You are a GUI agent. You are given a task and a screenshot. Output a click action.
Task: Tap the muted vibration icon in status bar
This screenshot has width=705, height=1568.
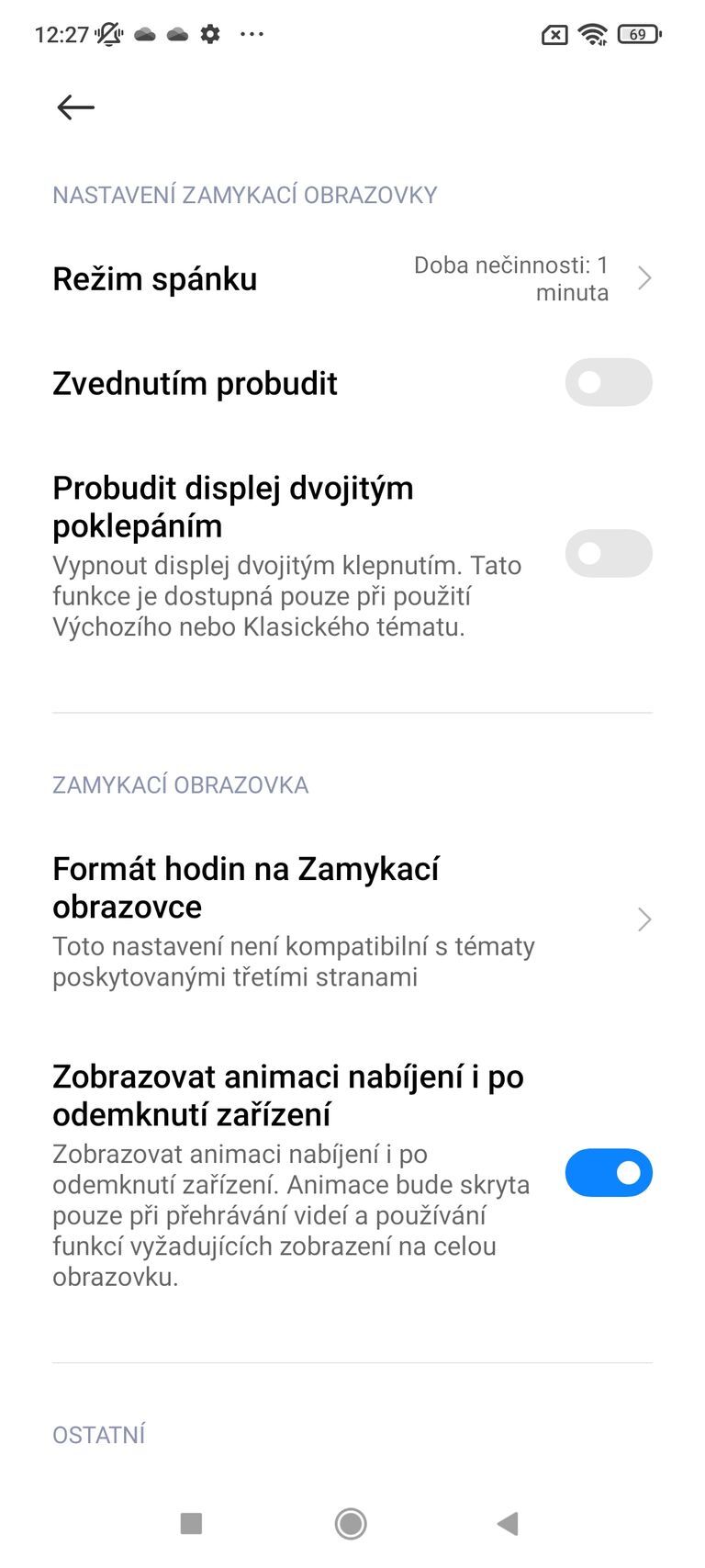click(106, 34)
